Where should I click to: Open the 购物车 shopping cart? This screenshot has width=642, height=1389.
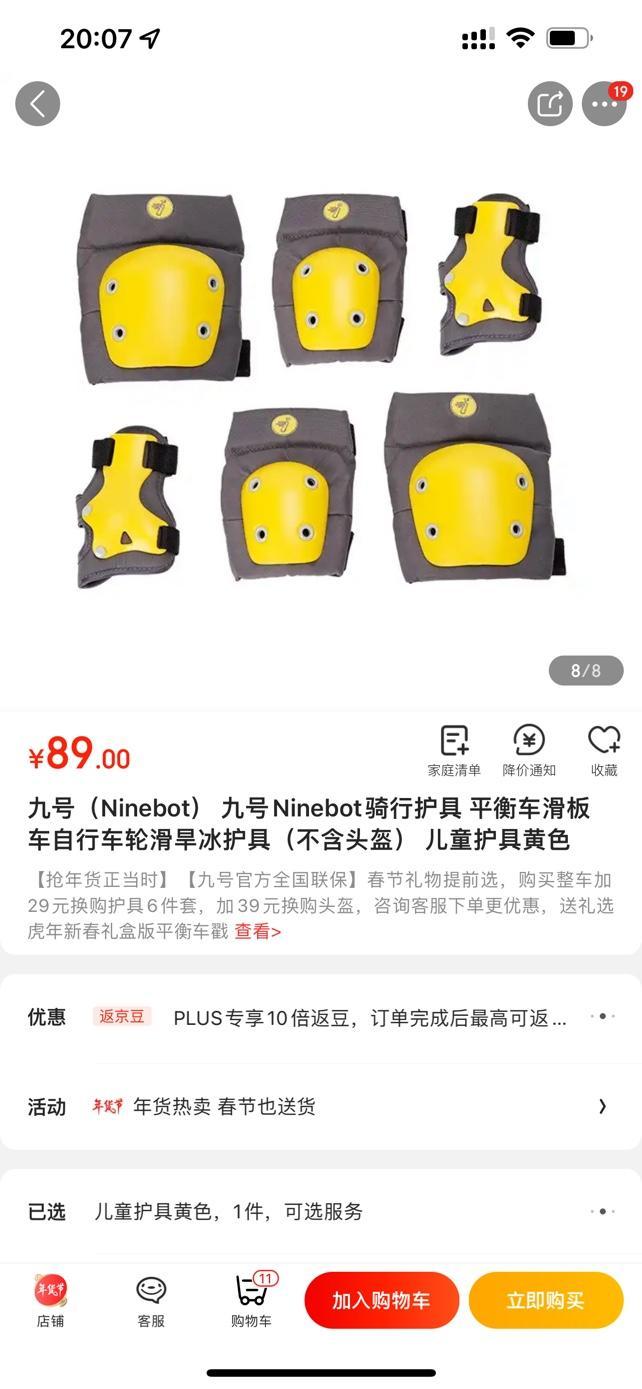[x=251, y=1300]
